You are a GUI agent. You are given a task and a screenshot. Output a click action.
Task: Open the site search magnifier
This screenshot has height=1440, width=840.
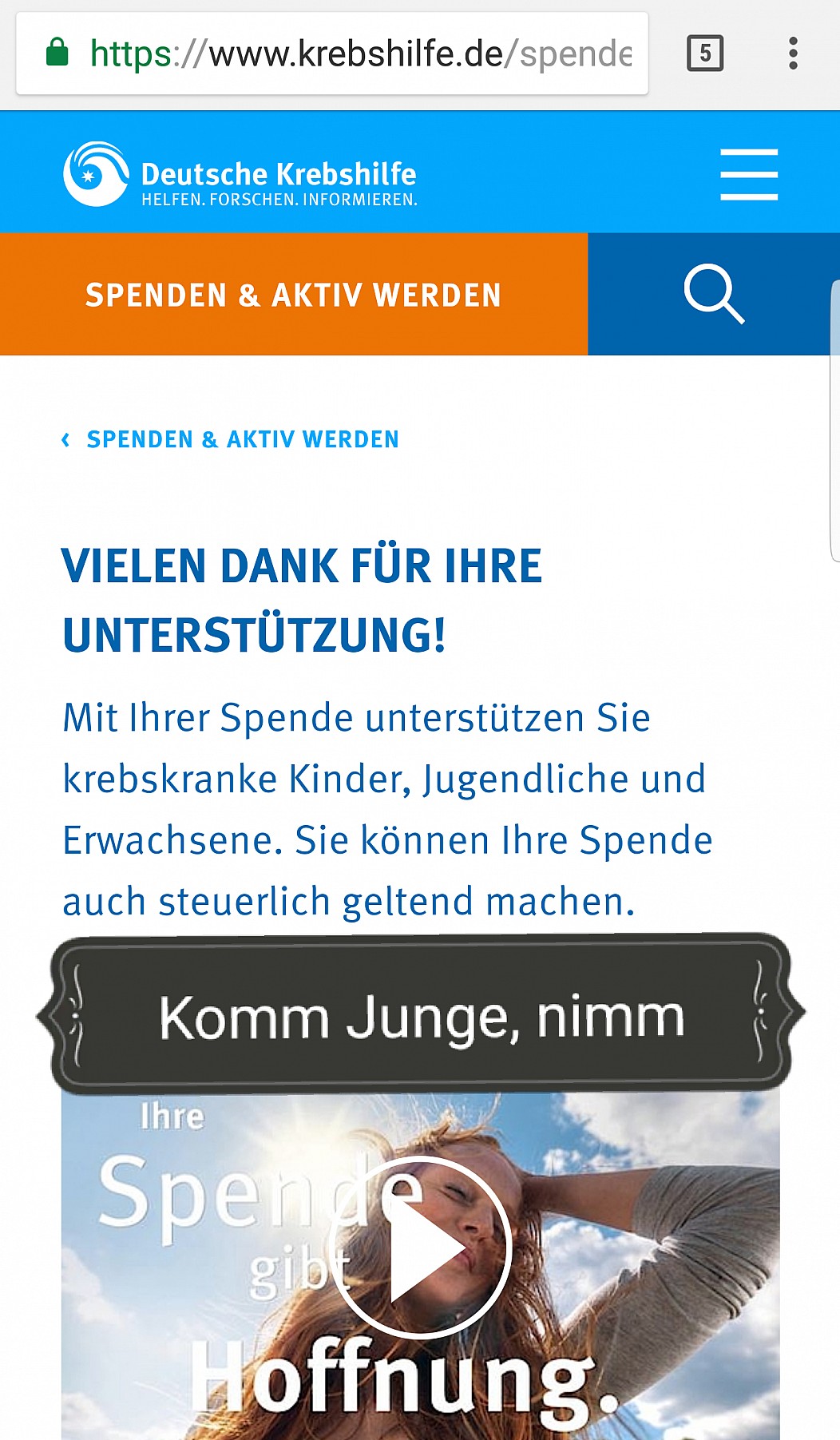click(714, 295)
